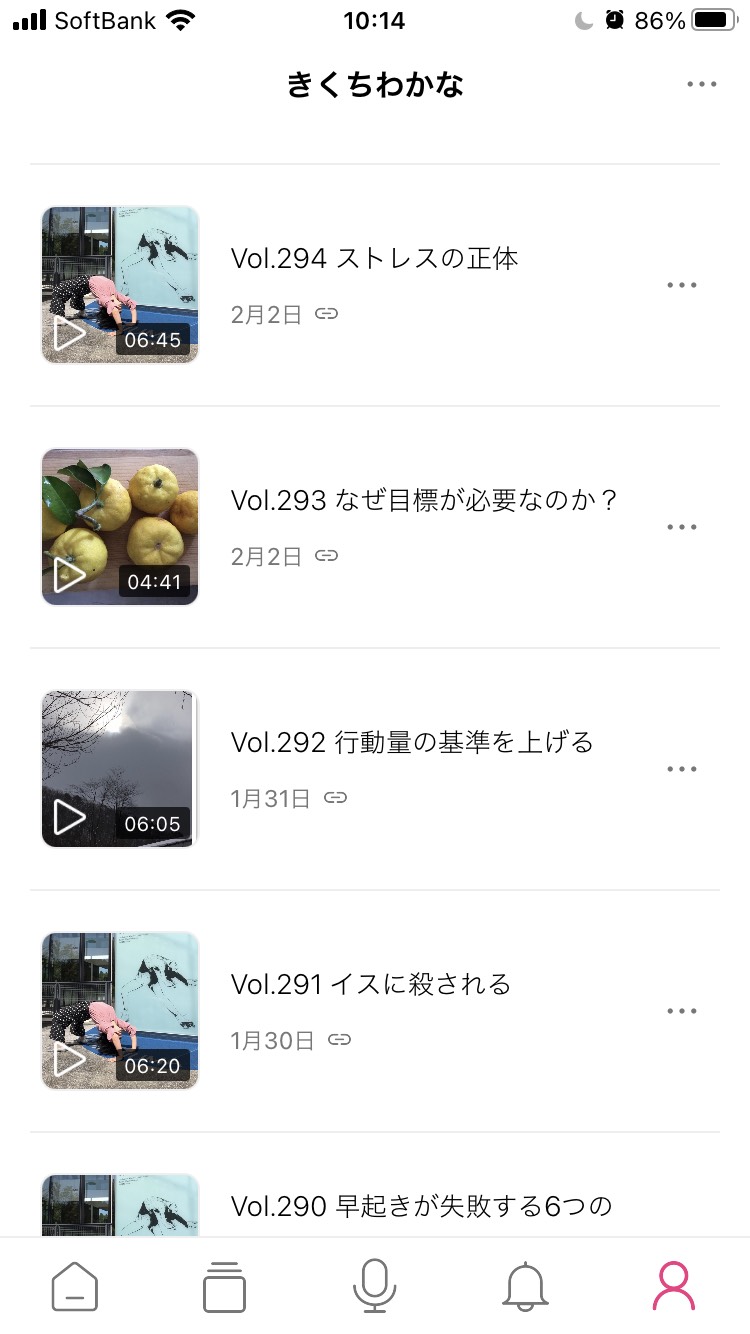Open more options for Vol.292
The image size is (750, 1334).
pyautogui.click(x=682, y=769)
